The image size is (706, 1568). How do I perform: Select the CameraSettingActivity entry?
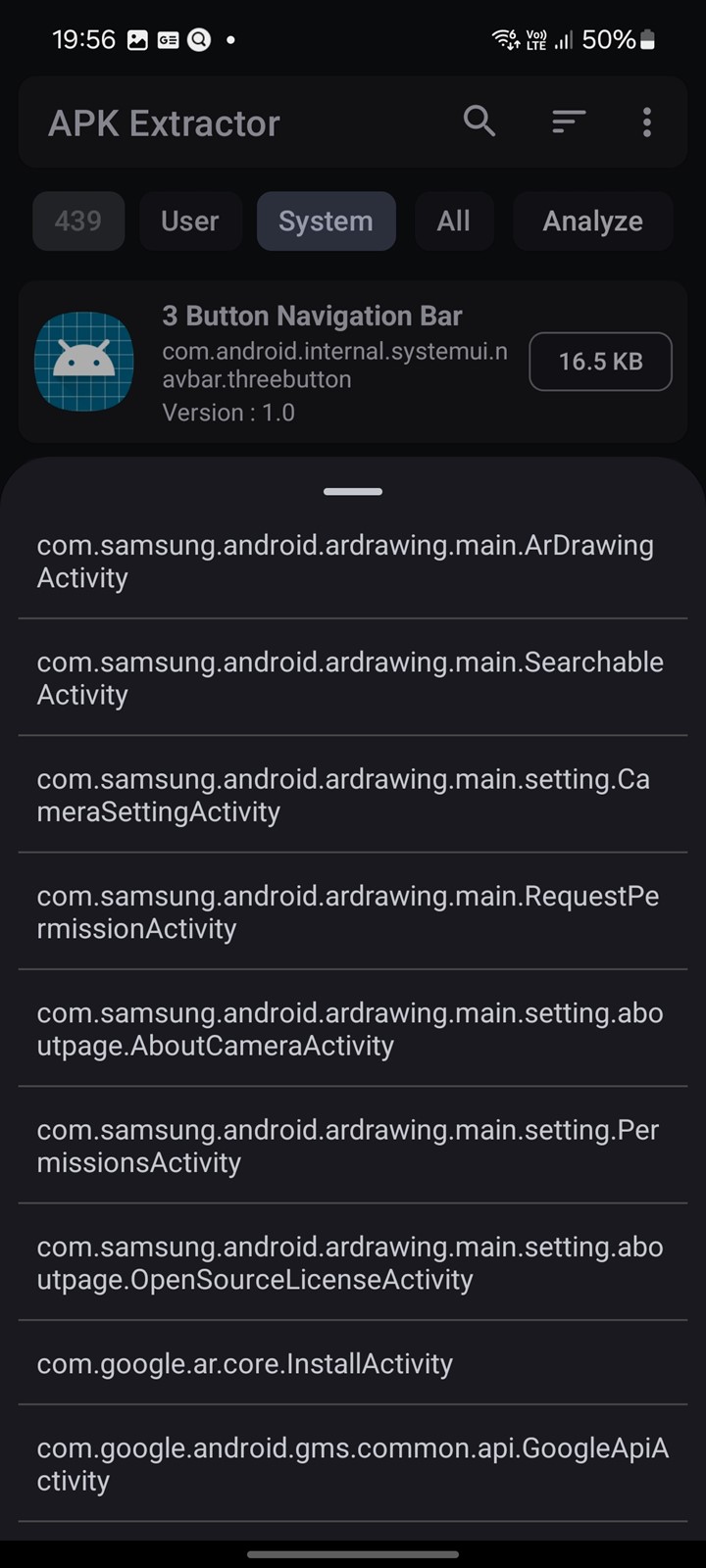[353, 795]
